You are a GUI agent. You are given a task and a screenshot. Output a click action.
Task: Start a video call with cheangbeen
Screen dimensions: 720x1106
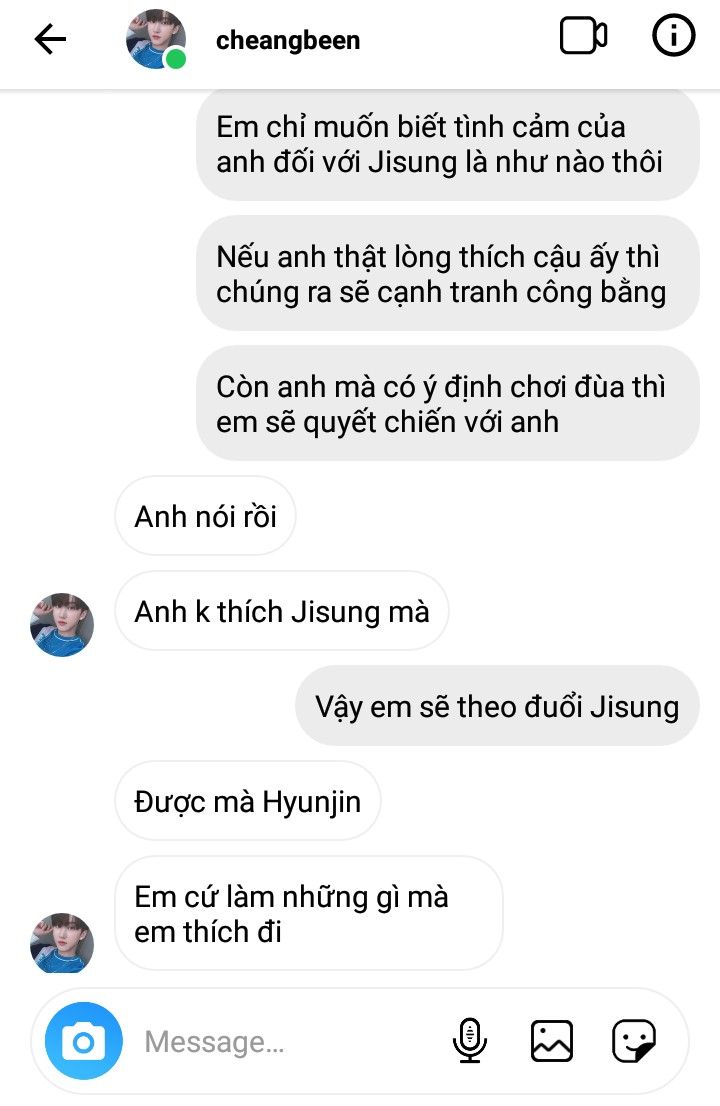click(583, 37)
